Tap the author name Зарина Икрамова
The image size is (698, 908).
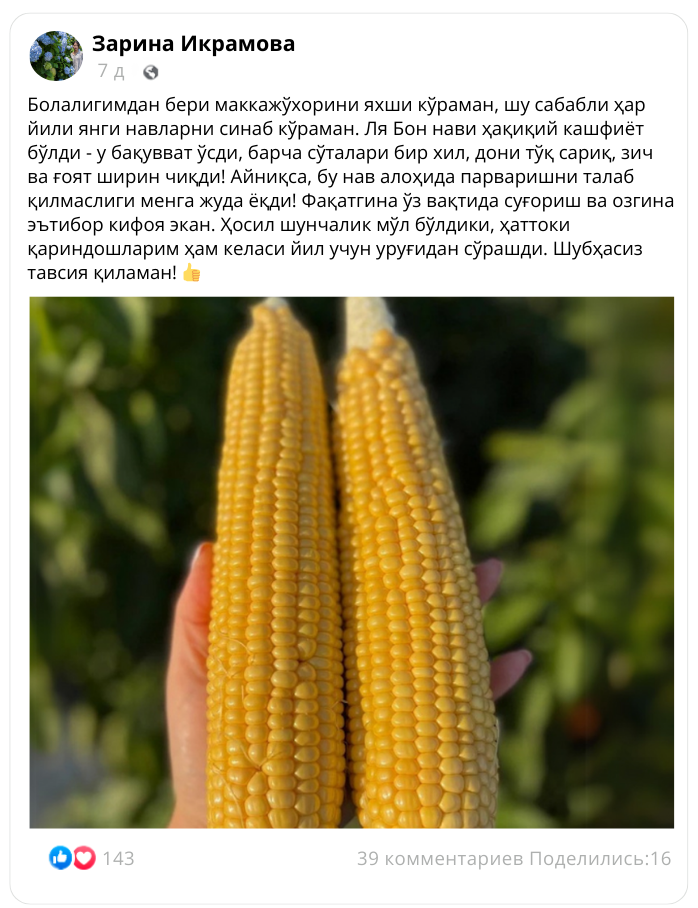click(x=193, y=44)
